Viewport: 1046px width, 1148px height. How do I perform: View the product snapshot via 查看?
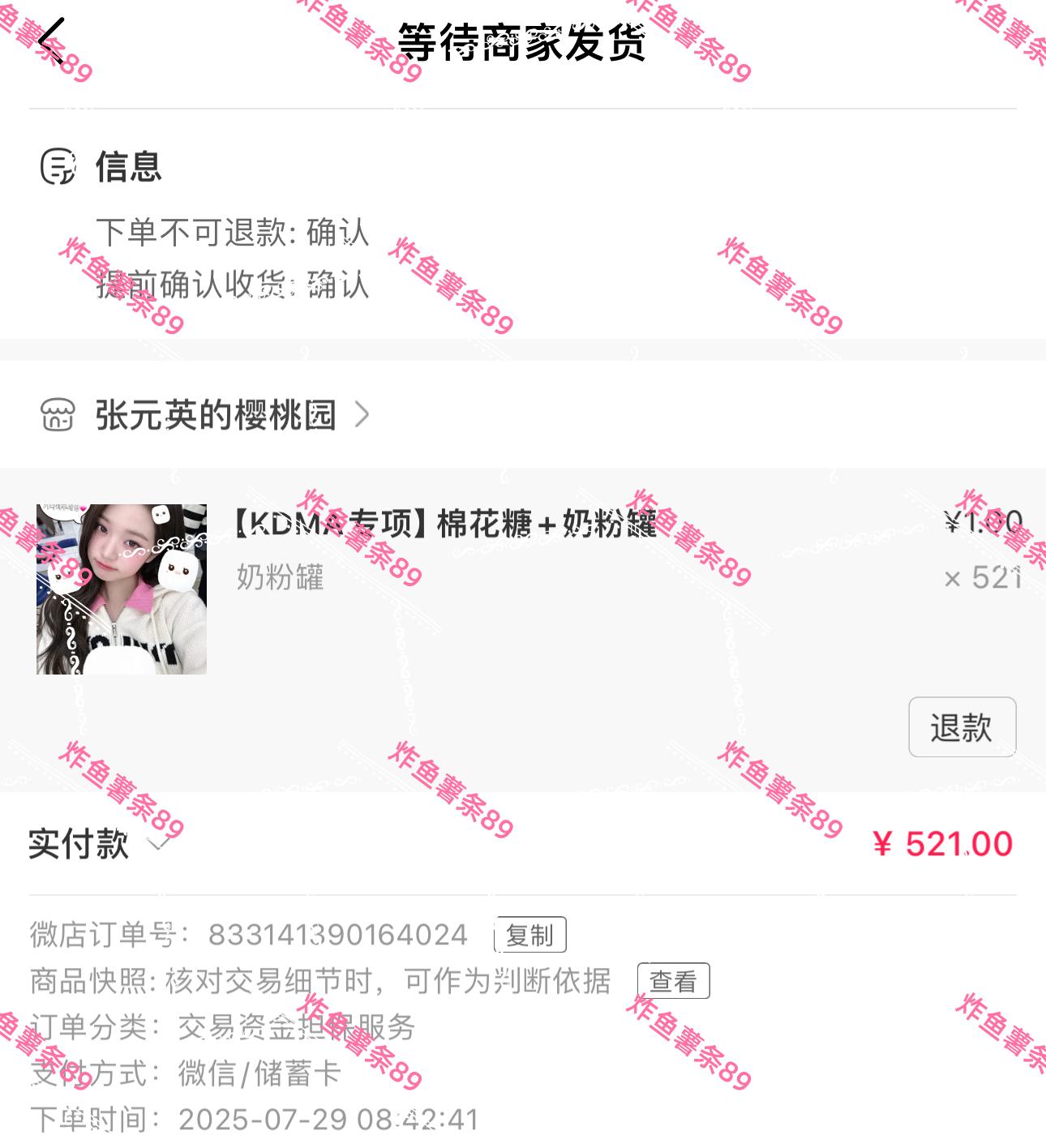[x=673, y=981]
